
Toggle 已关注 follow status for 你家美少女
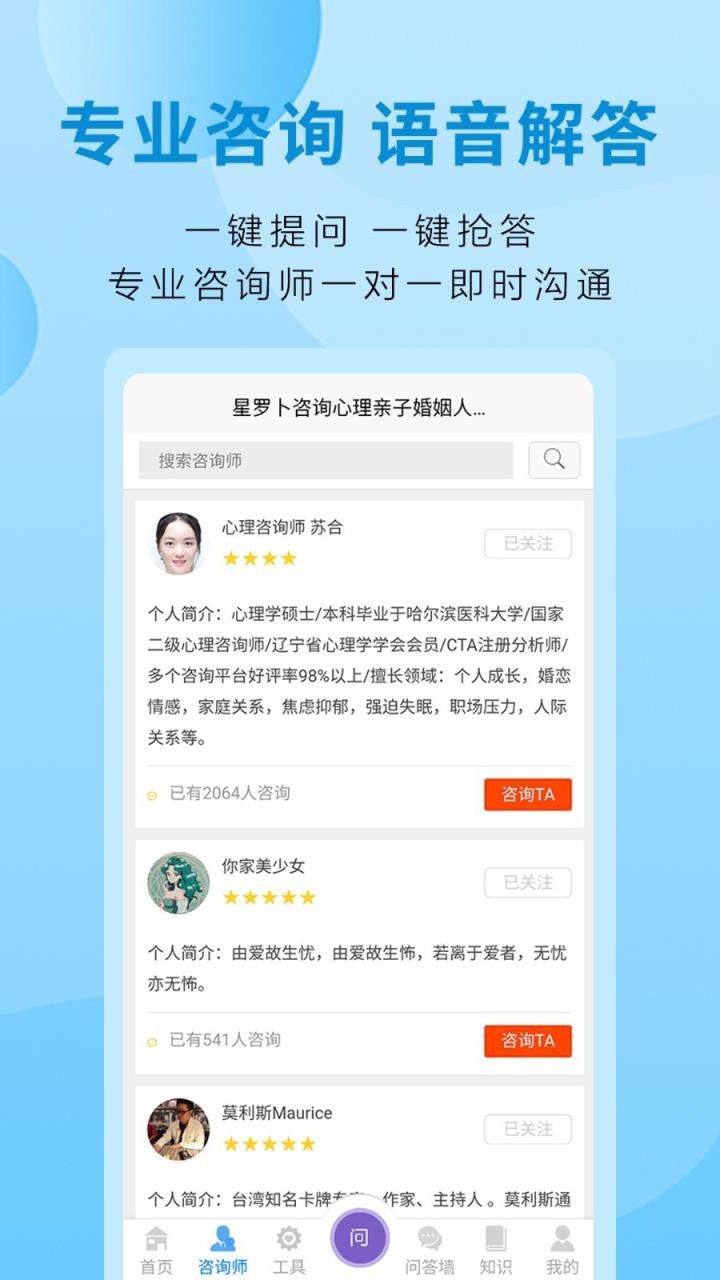tap(527, 883)
